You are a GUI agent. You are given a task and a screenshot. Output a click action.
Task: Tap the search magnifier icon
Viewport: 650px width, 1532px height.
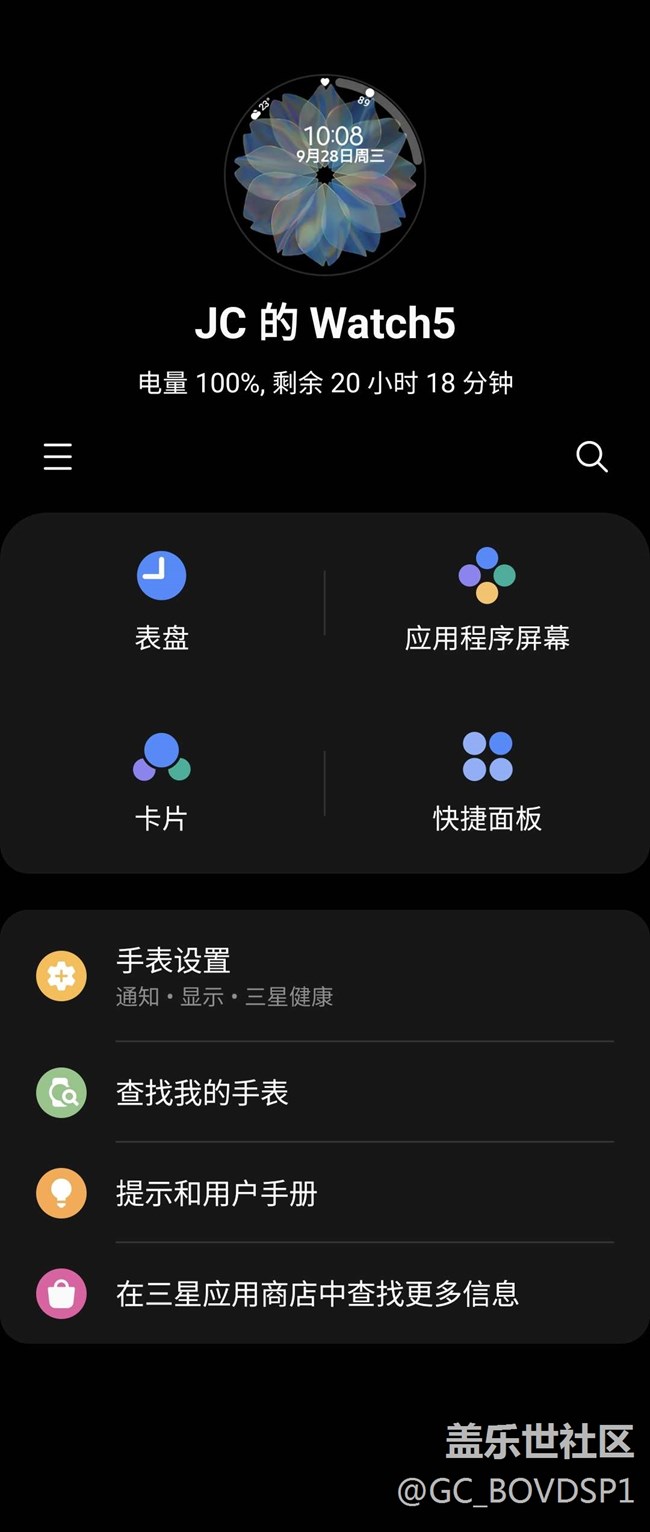(x=591, y=457)
